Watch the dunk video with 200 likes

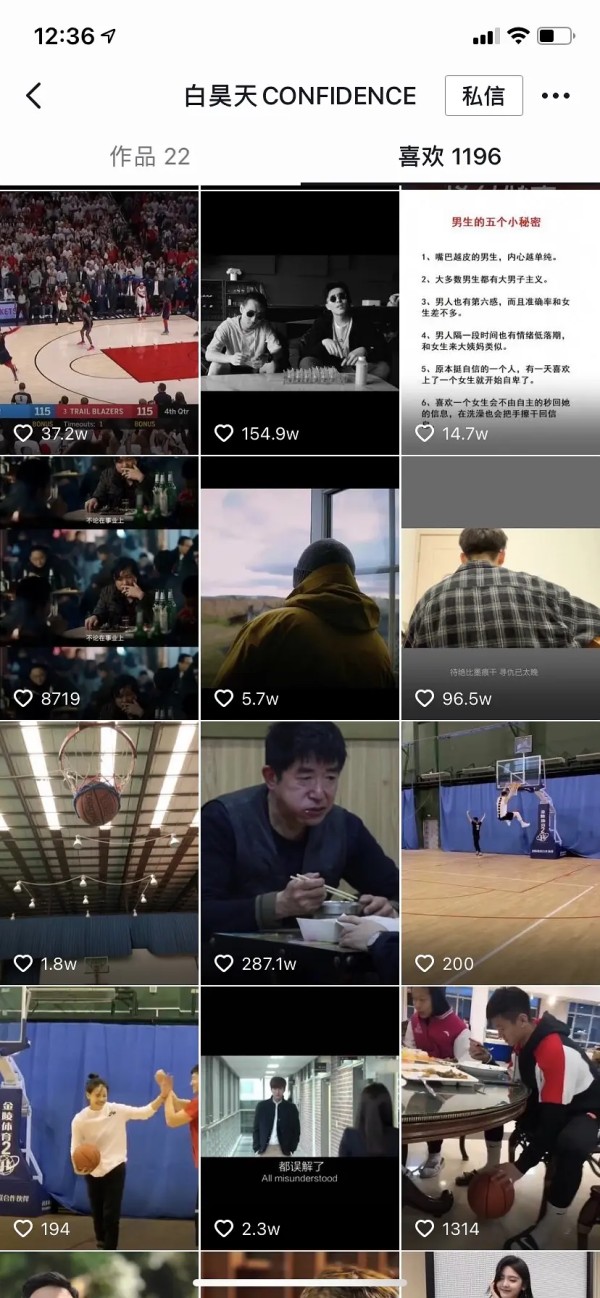[500, 852]
